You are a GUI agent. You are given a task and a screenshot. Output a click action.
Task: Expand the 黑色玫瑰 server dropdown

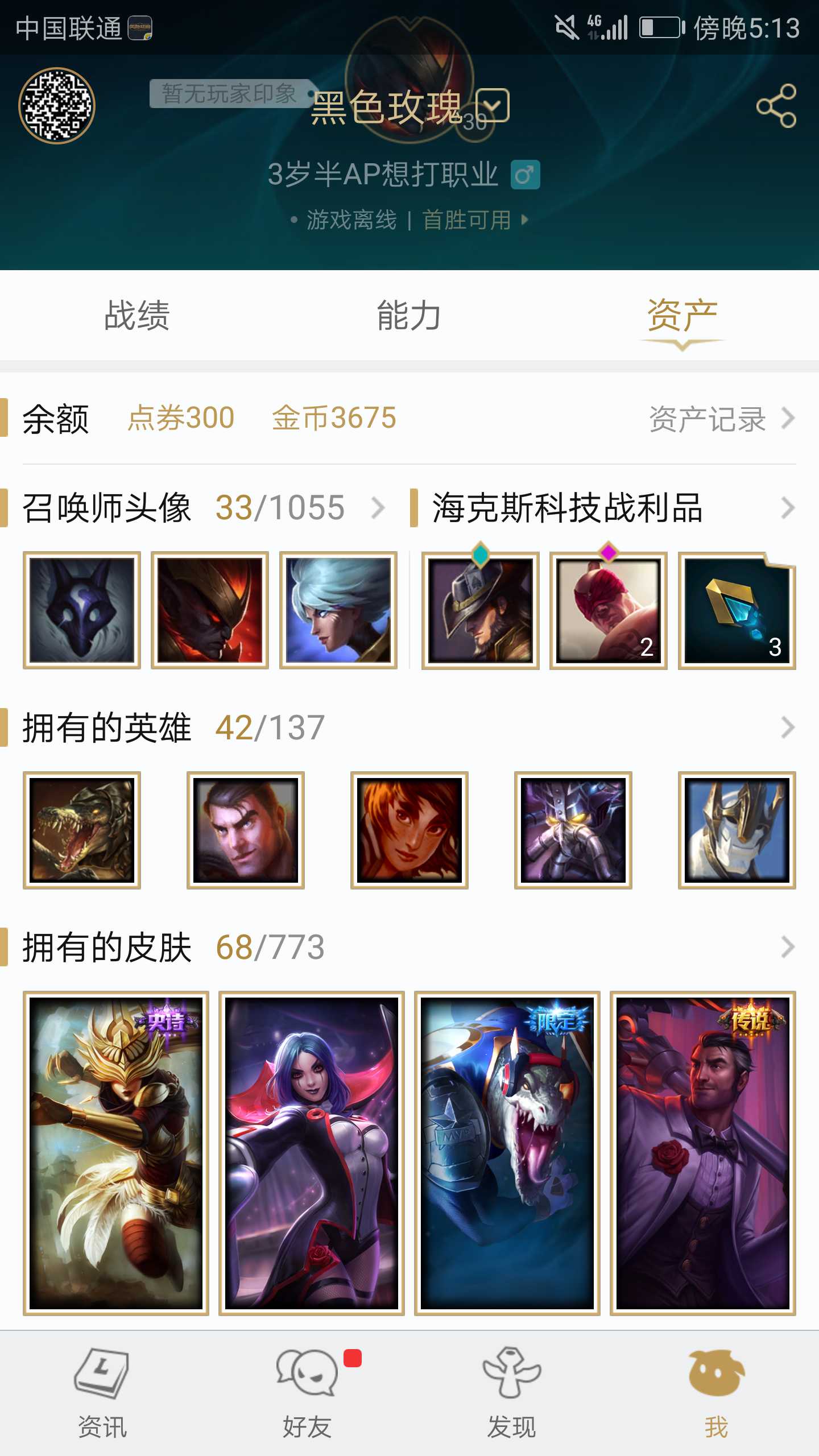(493, 106)
